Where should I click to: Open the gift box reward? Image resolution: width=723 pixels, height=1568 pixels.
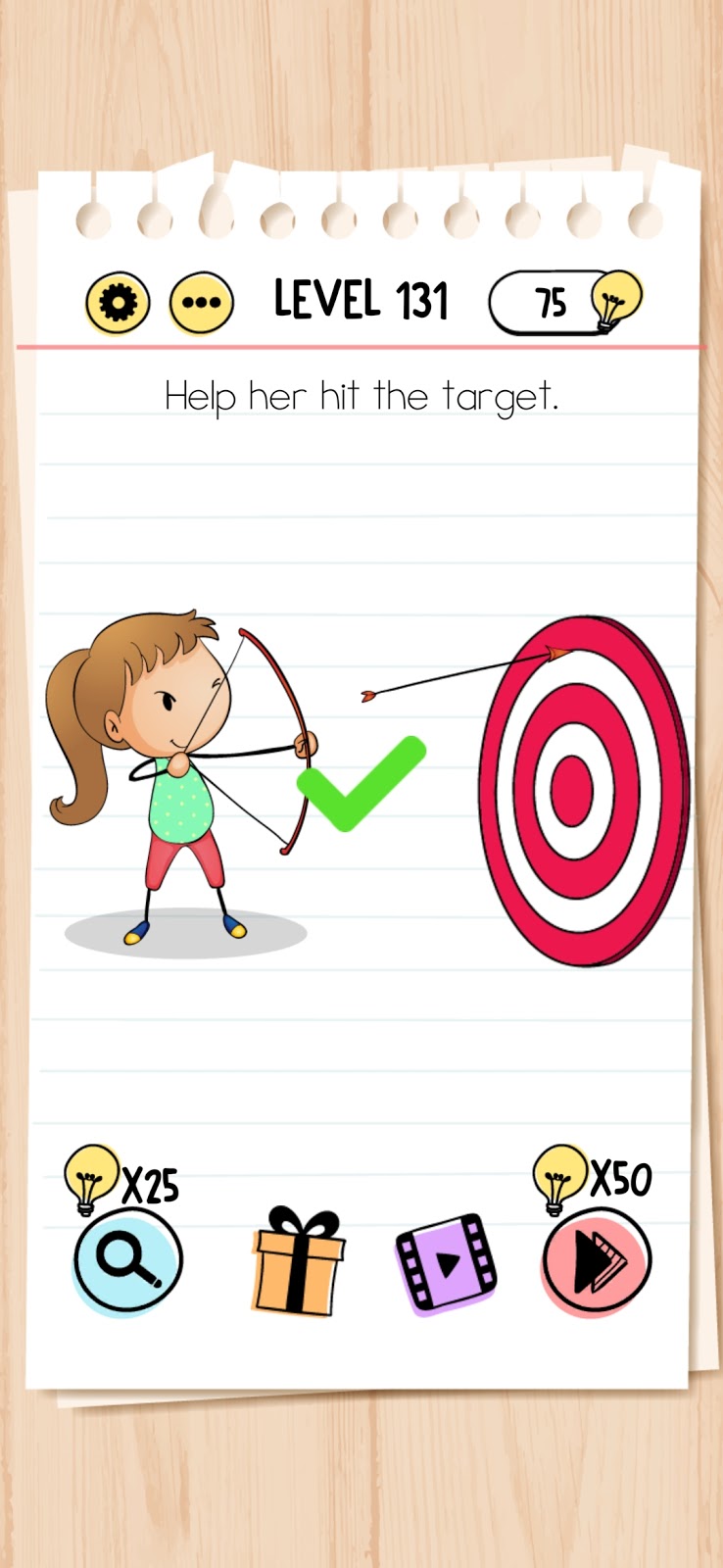(298, 1262)
